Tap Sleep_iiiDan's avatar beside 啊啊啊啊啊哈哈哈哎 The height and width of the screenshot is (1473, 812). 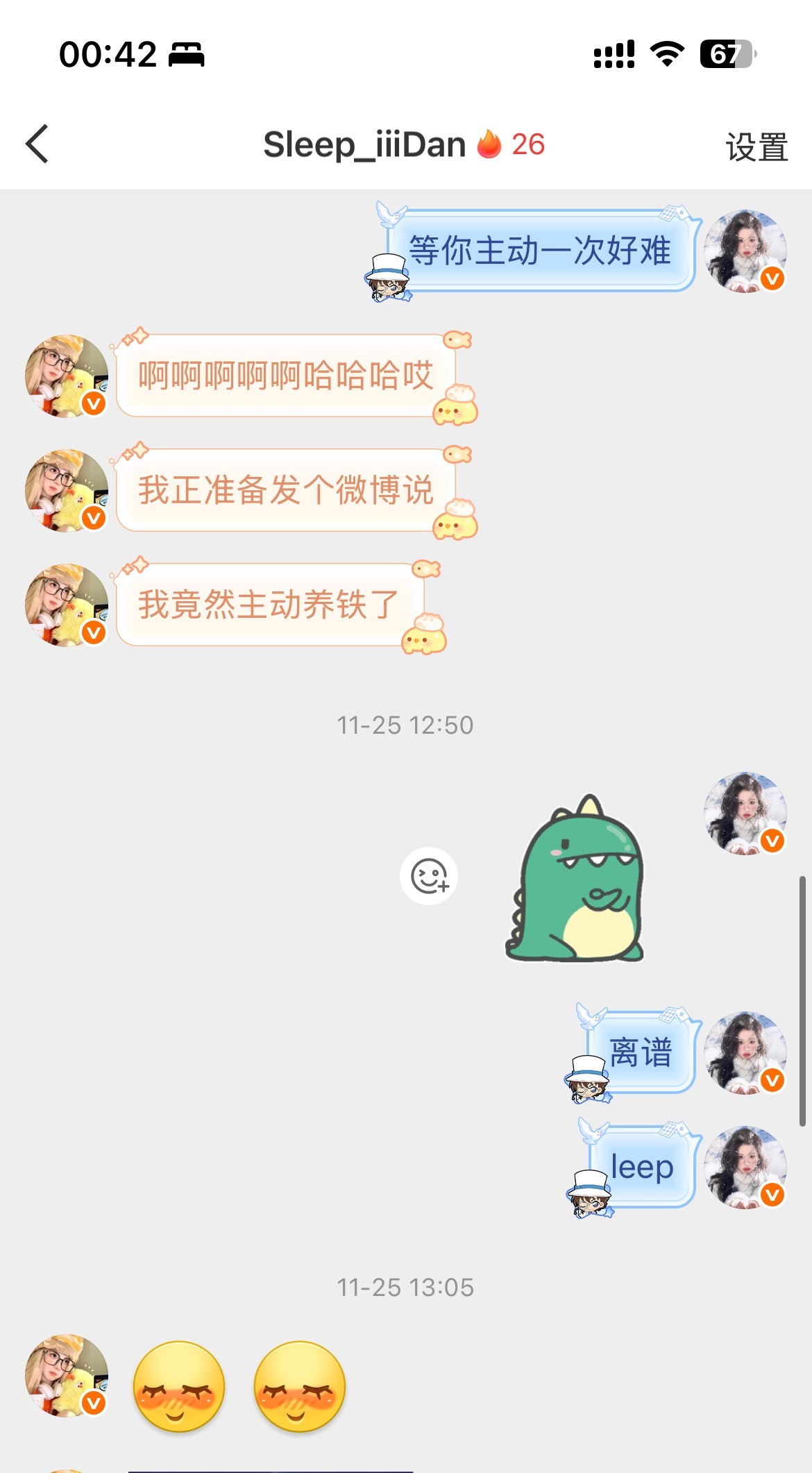pyautogui.click(x=65, y=375)
